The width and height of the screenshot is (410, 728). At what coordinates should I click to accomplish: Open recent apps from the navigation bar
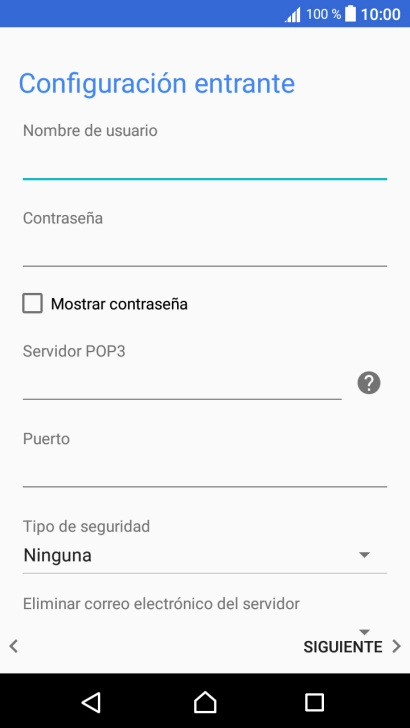coord(314,702)
